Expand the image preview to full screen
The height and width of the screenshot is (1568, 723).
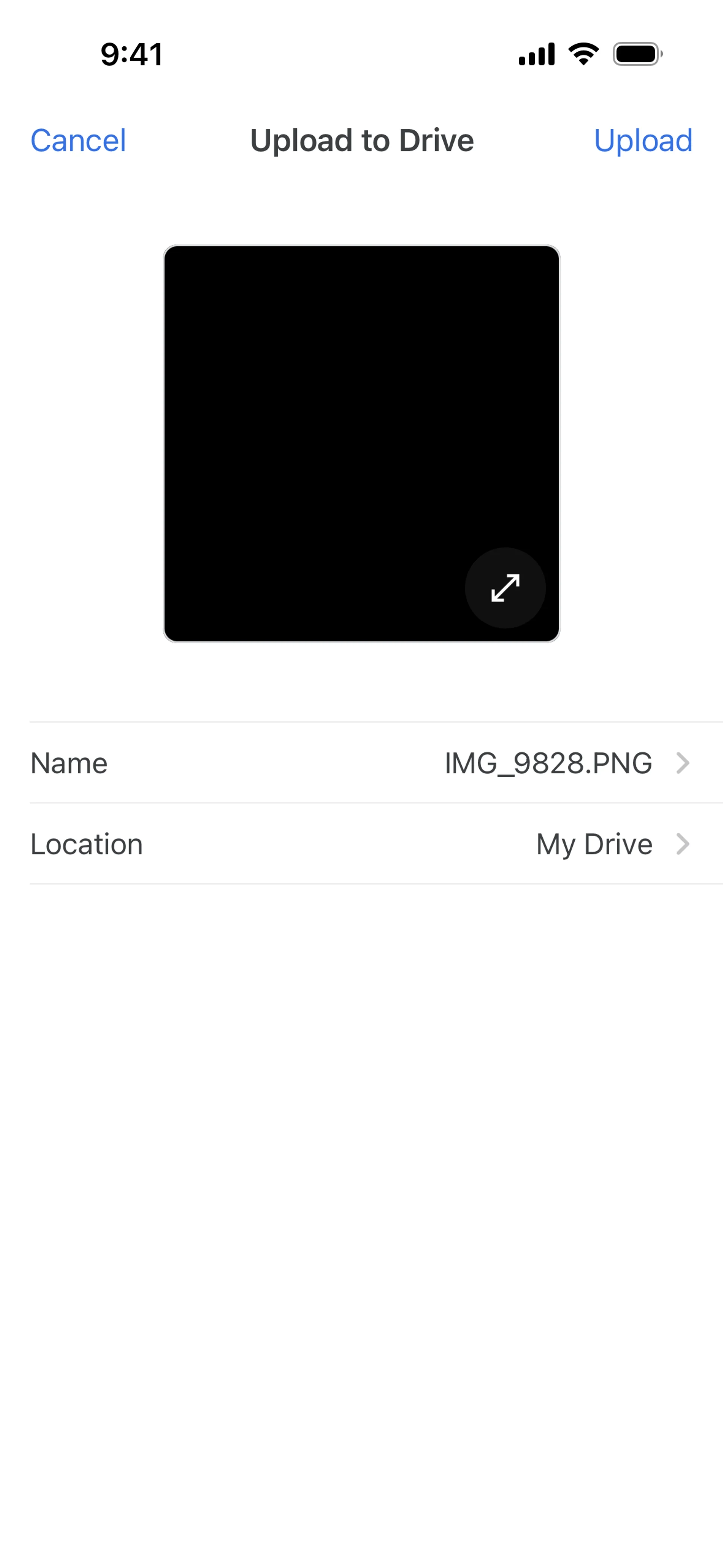point(505,588)
